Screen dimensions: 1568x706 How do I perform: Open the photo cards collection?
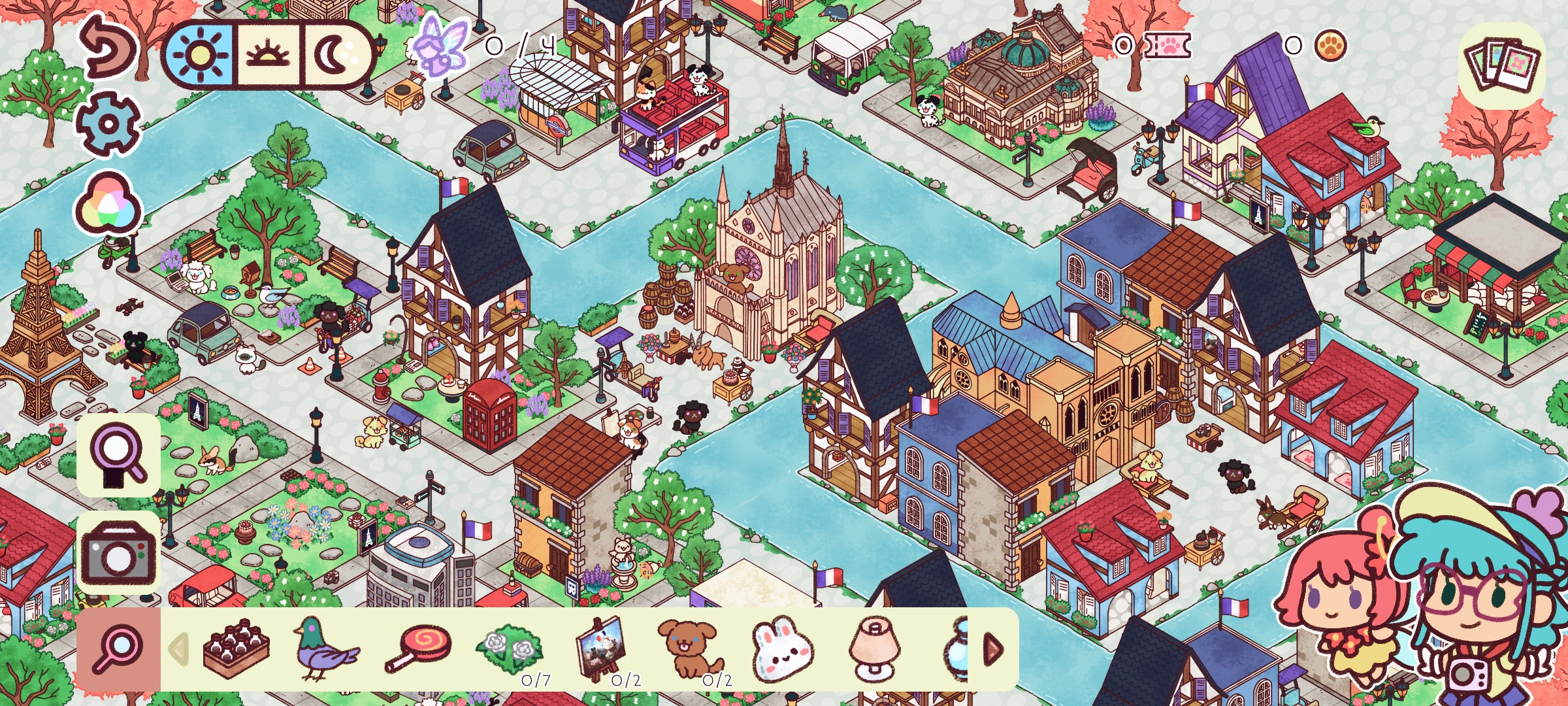(x=1501, y=65)
